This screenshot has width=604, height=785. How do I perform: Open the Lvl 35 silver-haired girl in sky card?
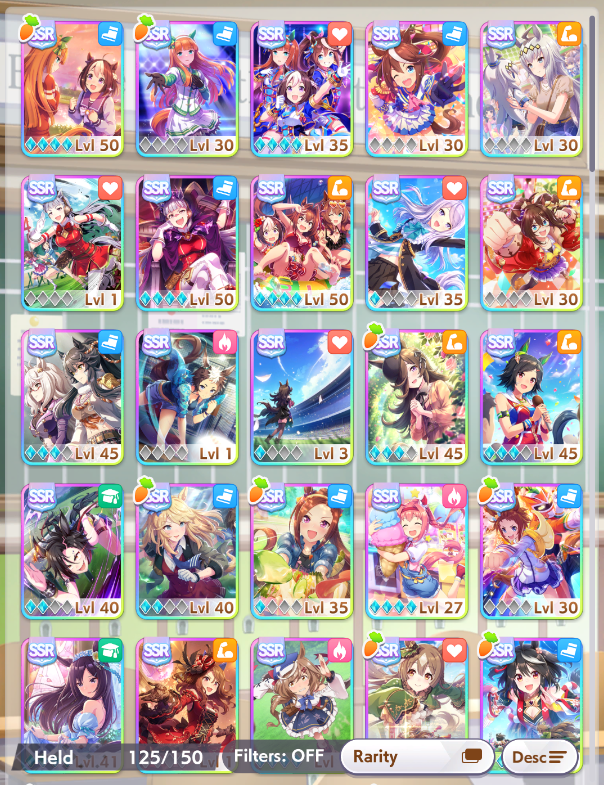click(x=415, y=241)
